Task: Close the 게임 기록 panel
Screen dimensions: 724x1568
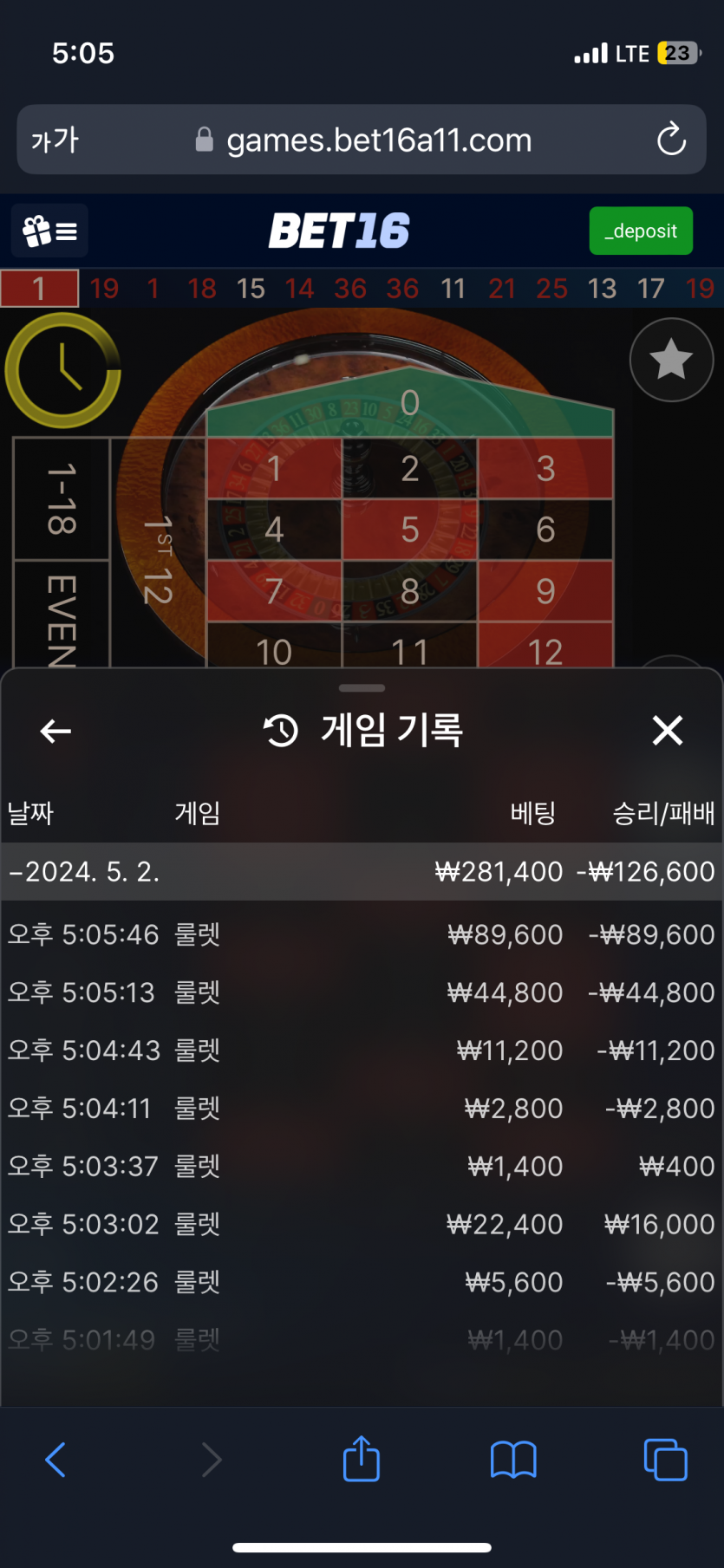Action: [x=667, y=731]
